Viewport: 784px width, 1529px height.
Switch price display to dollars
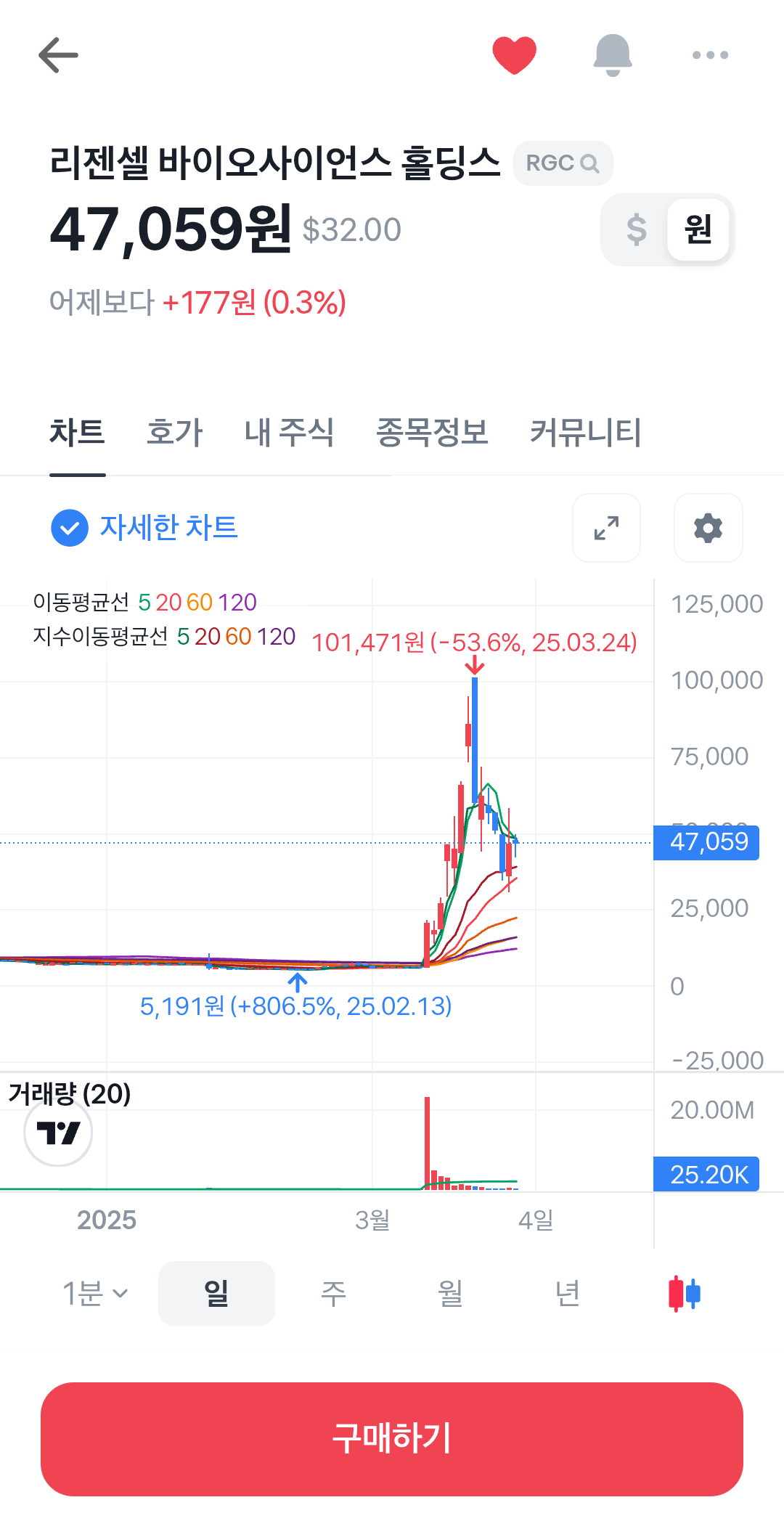[636, 229]
